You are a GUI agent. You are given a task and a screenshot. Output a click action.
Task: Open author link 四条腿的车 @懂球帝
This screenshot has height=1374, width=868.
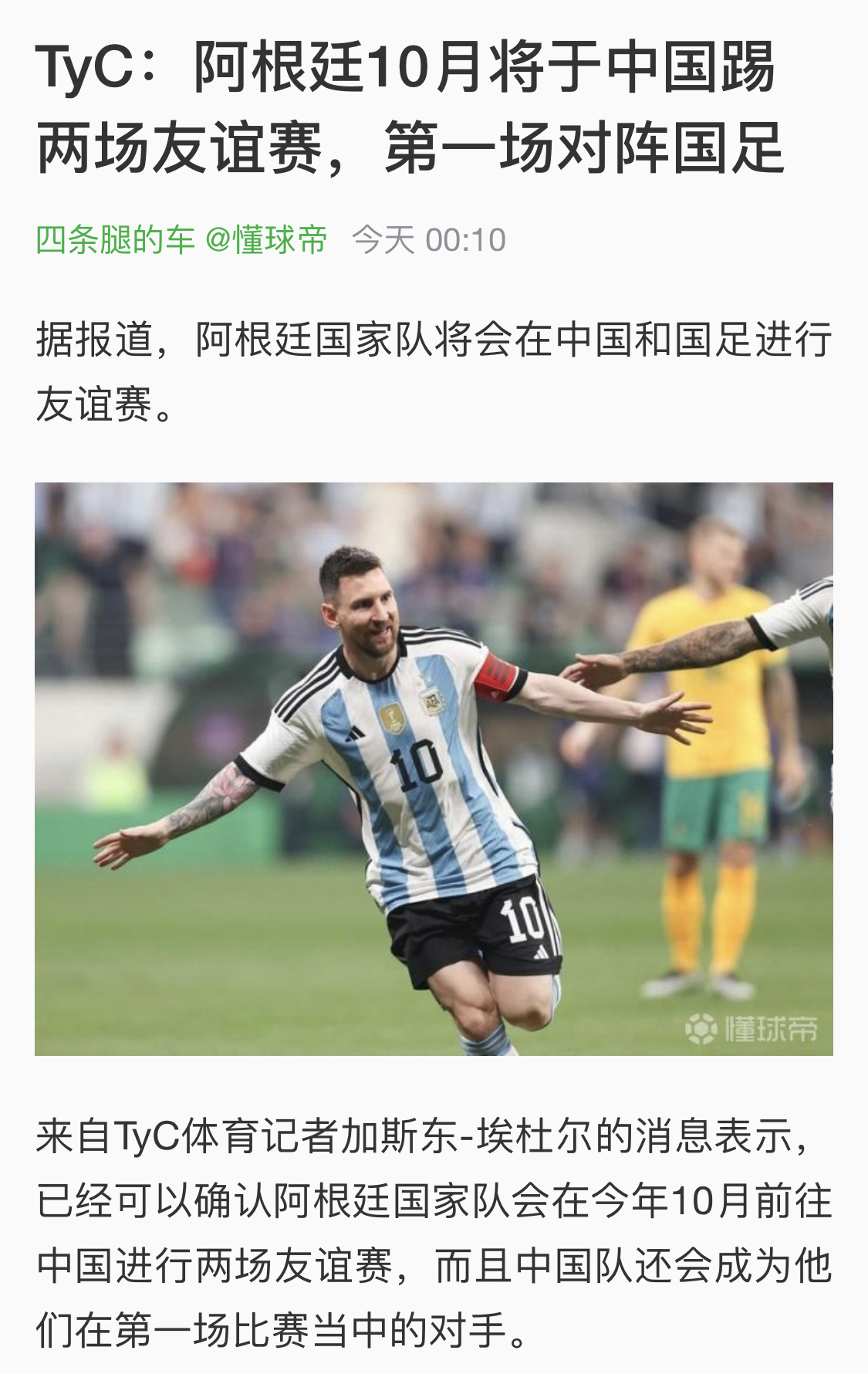click(182, 240)
